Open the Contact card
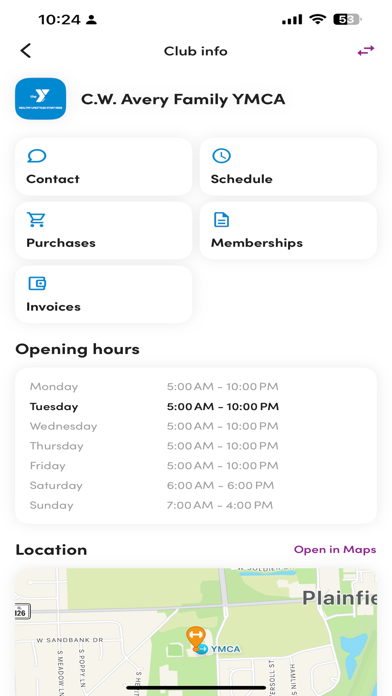The image size is (392, 696). pyautogui.click(x=103, y=166)
